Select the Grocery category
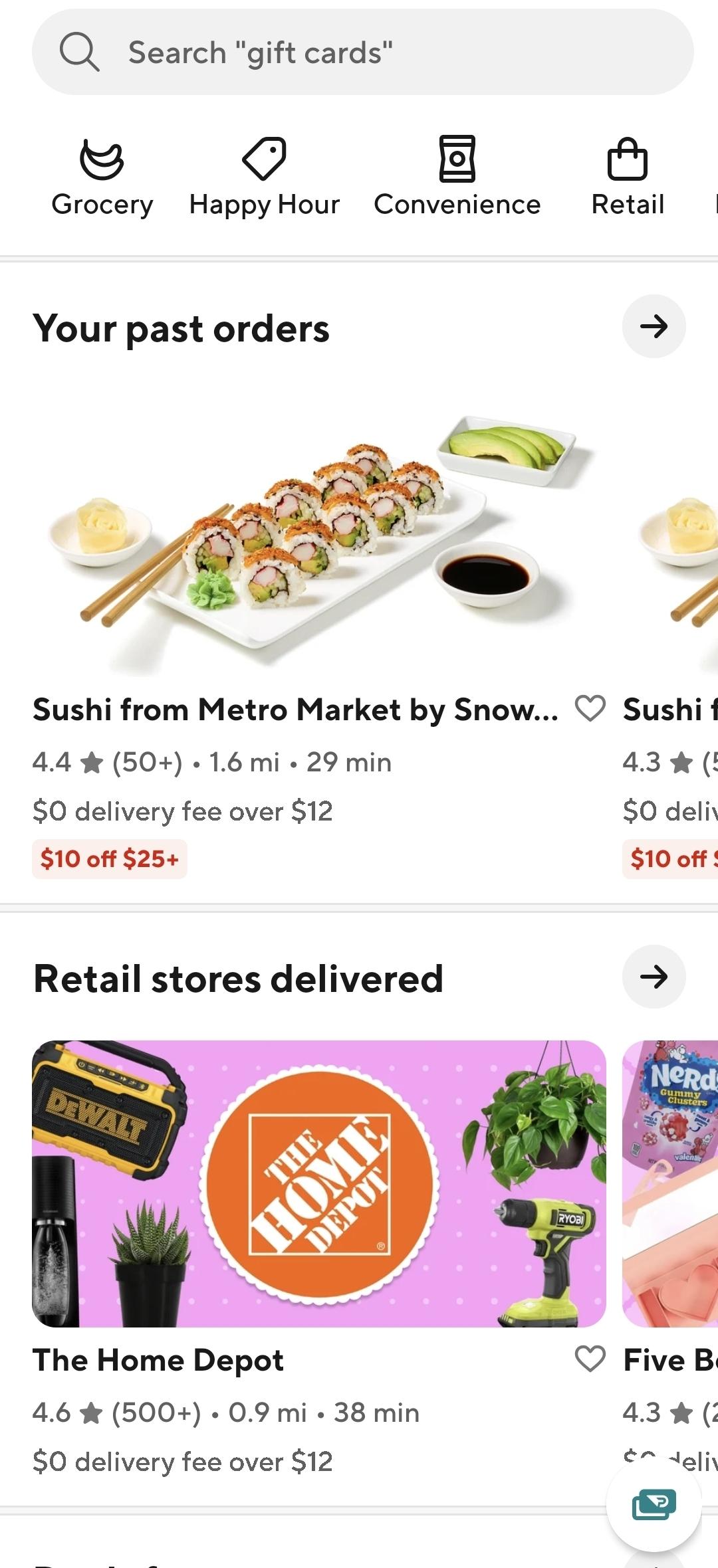The width and height of the screenshot is (718, 1568). [102, 177]
